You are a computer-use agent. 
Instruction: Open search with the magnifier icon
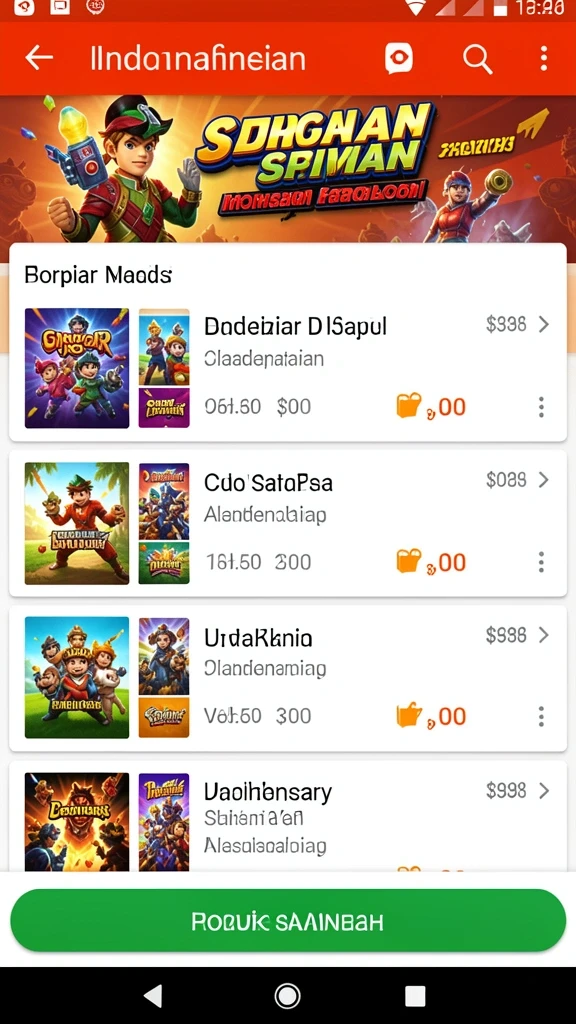coord(477,59)
